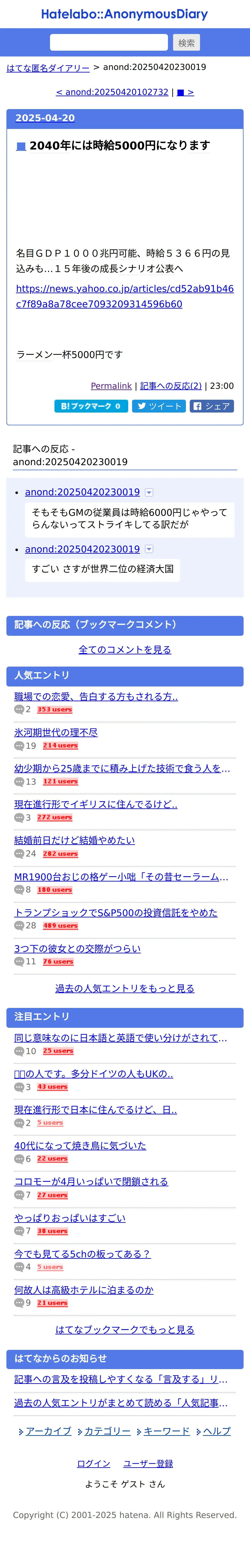The image size is (250, 1568).
Task: Add entry to Hatena B!ブックマーク
Action: pos(91,406)
